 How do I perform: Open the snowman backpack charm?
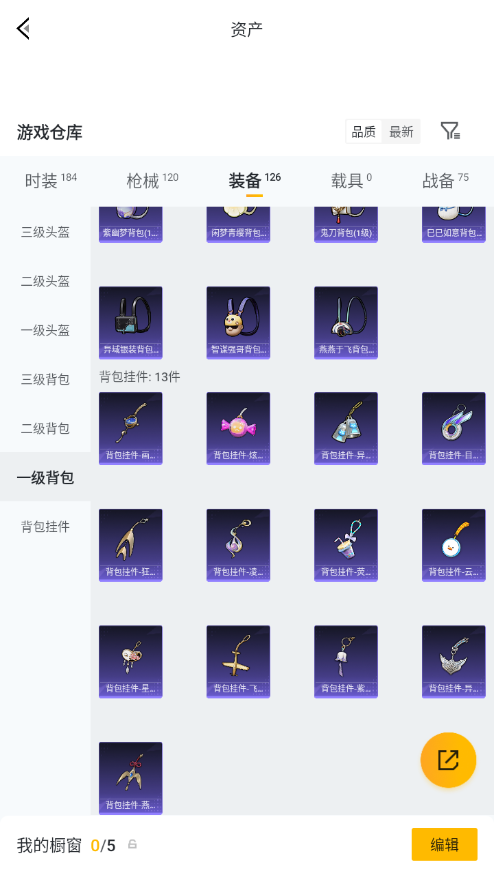click(x=453, y=545)
